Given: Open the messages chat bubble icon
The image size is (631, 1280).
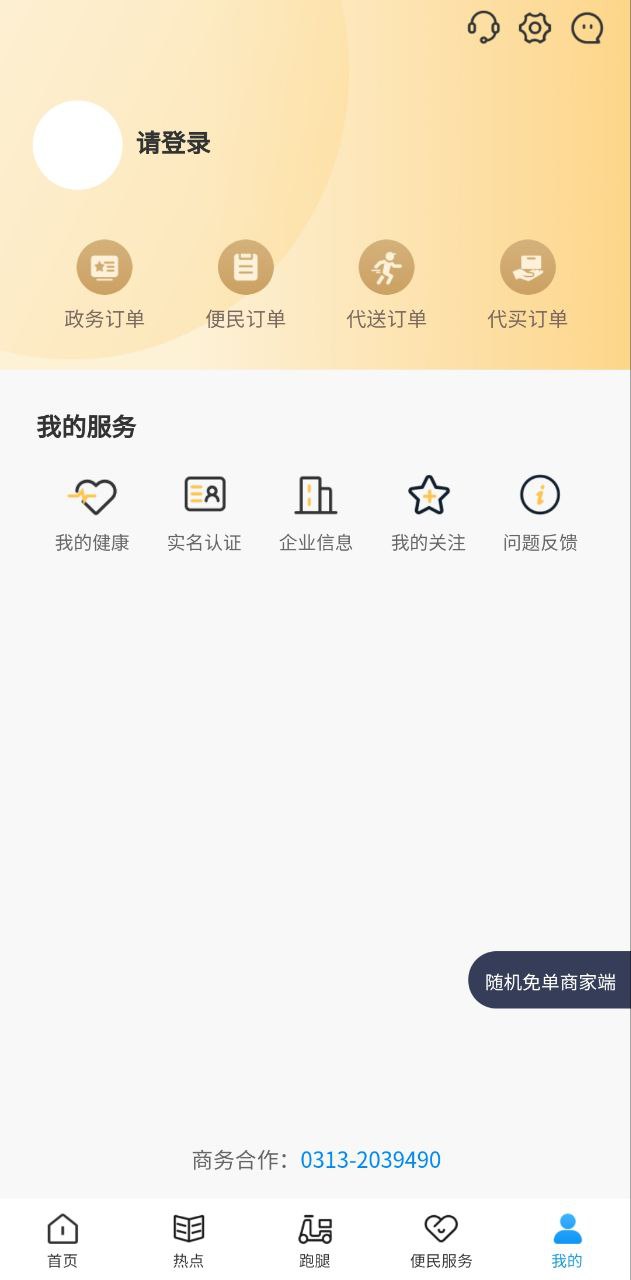Looking at the screenshot, I should pyautogui.click(x=587, y=28).
